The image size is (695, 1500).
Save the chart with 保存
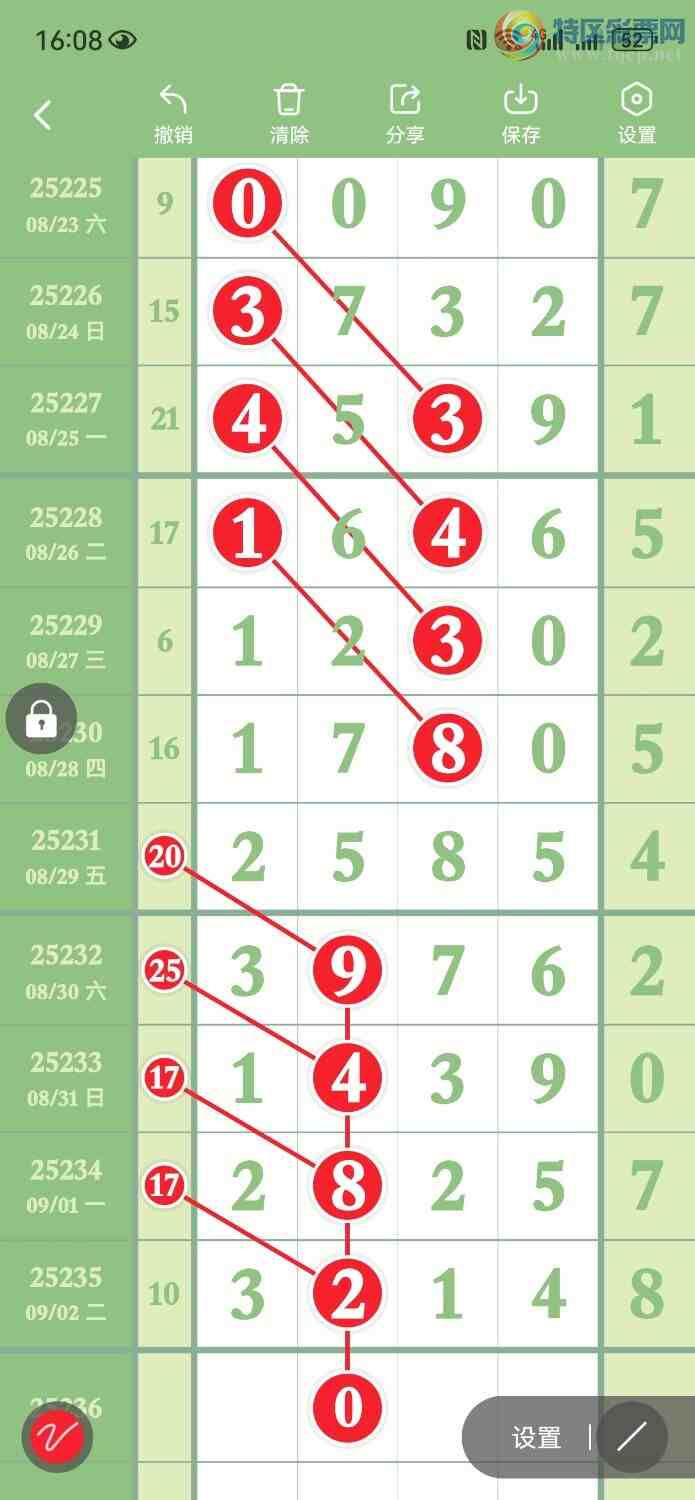point(521,115)
